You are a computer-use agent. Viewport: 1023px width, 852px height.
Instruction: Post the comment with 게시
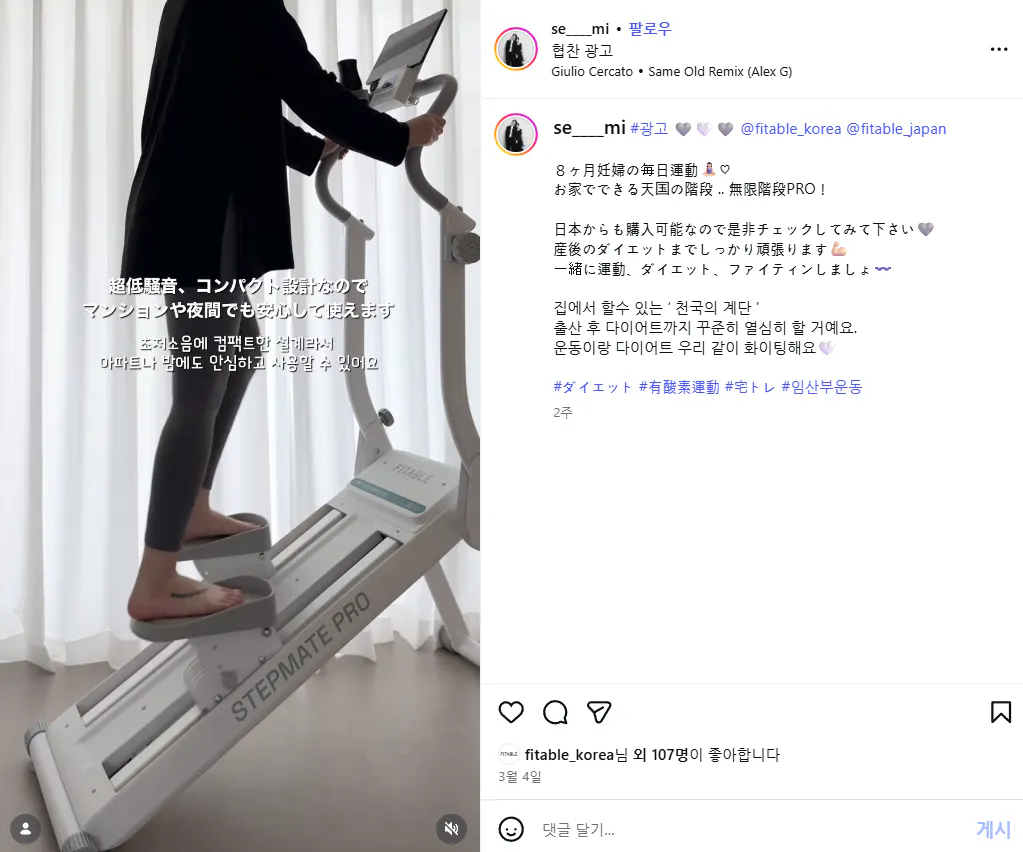993,829
